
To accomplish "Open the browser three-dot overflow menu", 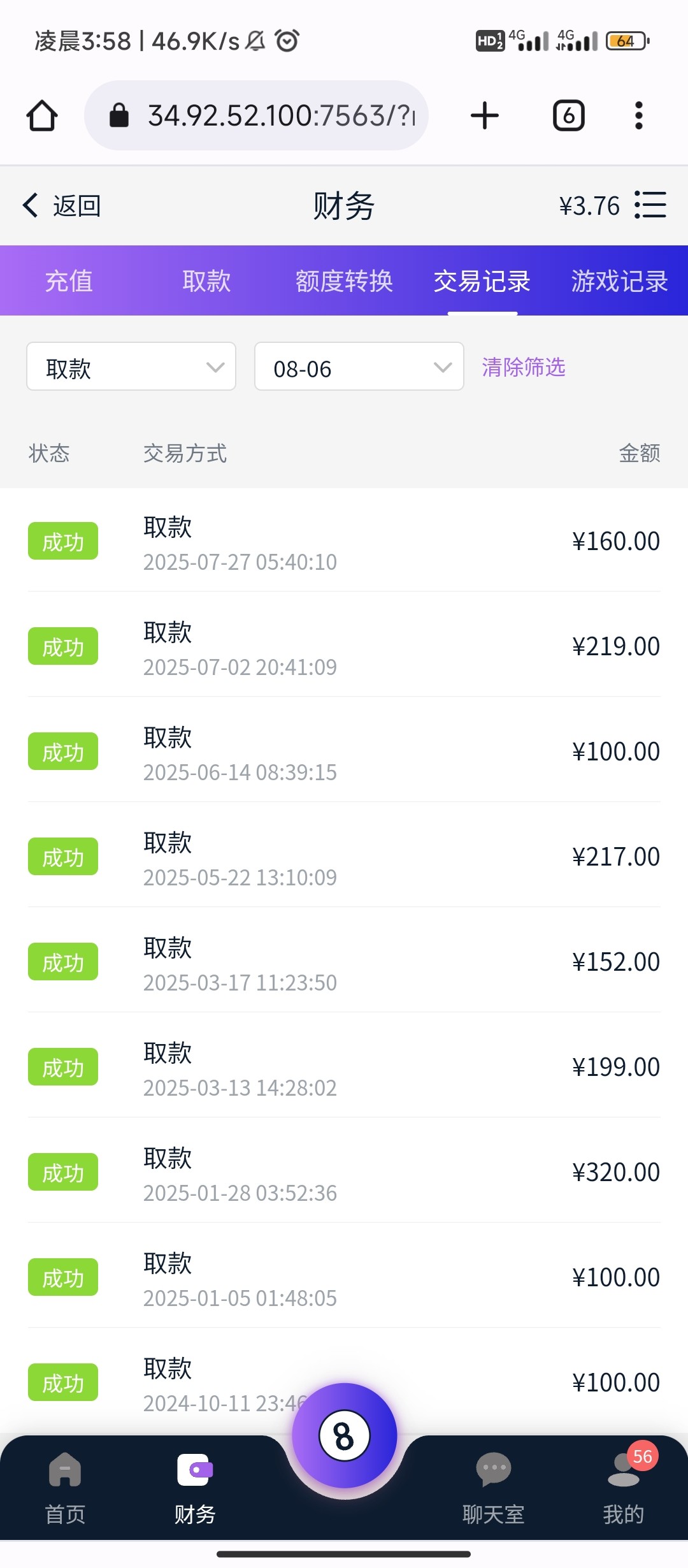I will 639,115.
